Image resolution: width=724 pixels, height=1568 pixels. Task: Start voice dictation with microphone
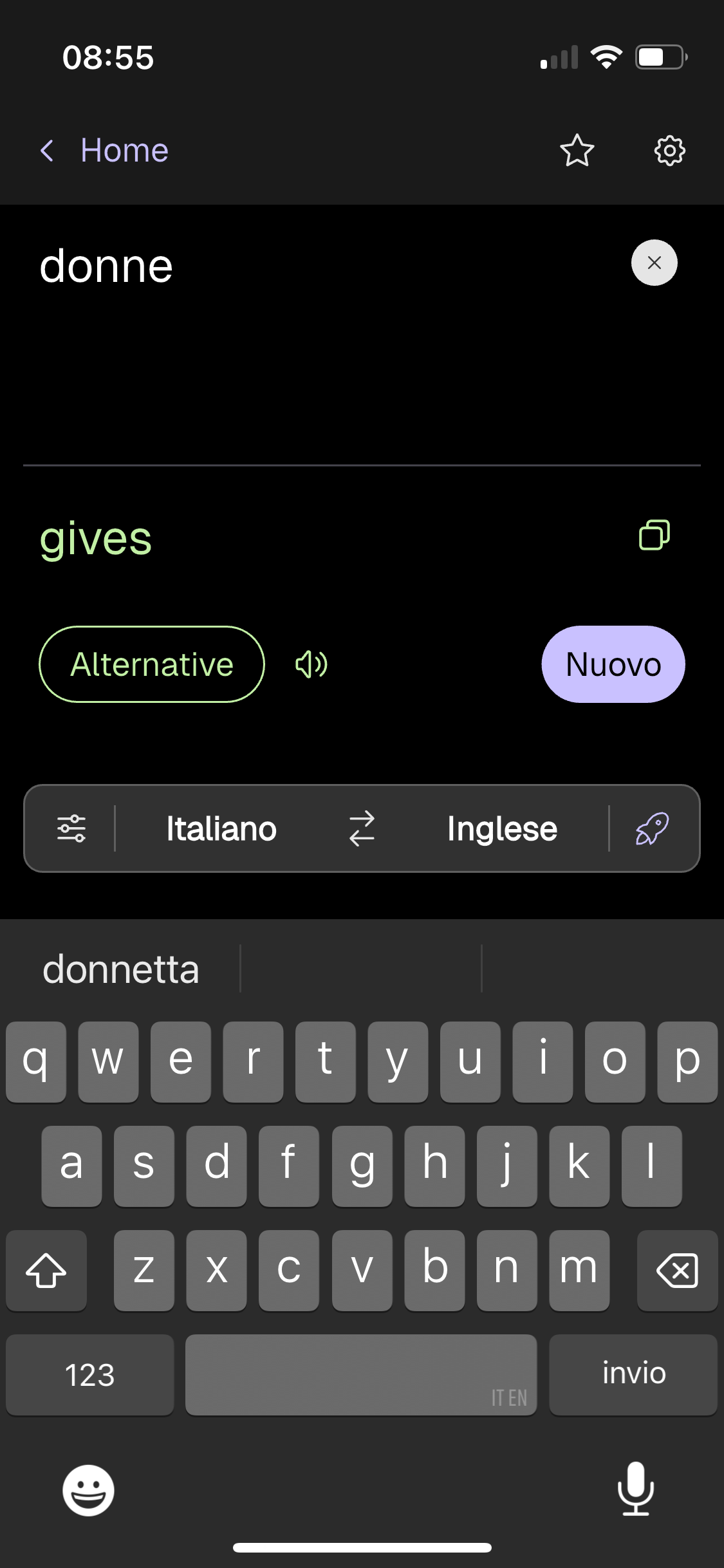coord(635,1489)
